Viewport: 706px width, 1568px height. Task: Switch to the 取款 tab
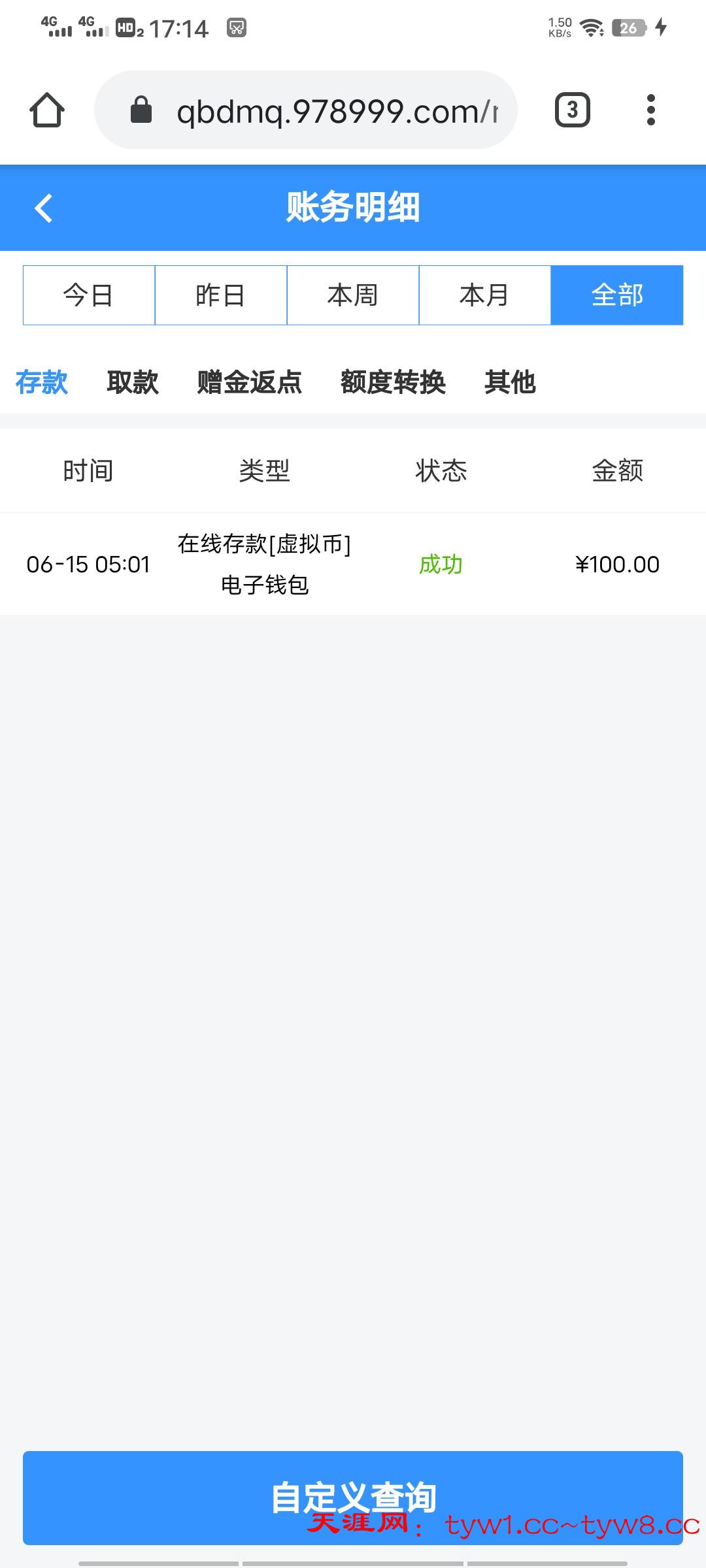[133, 382]
